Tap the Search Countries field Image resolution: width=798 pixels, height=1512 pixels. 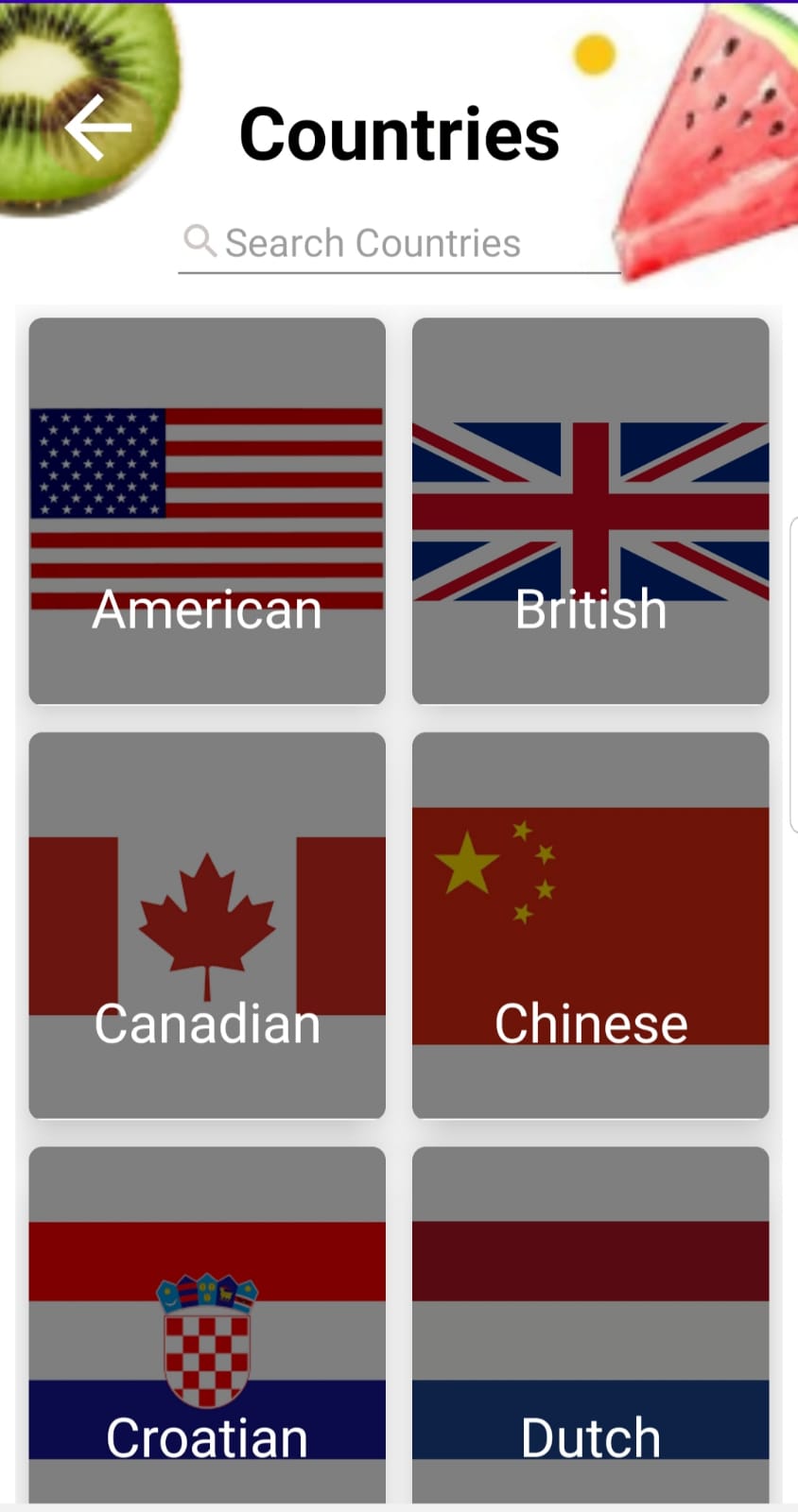[397, 244]
